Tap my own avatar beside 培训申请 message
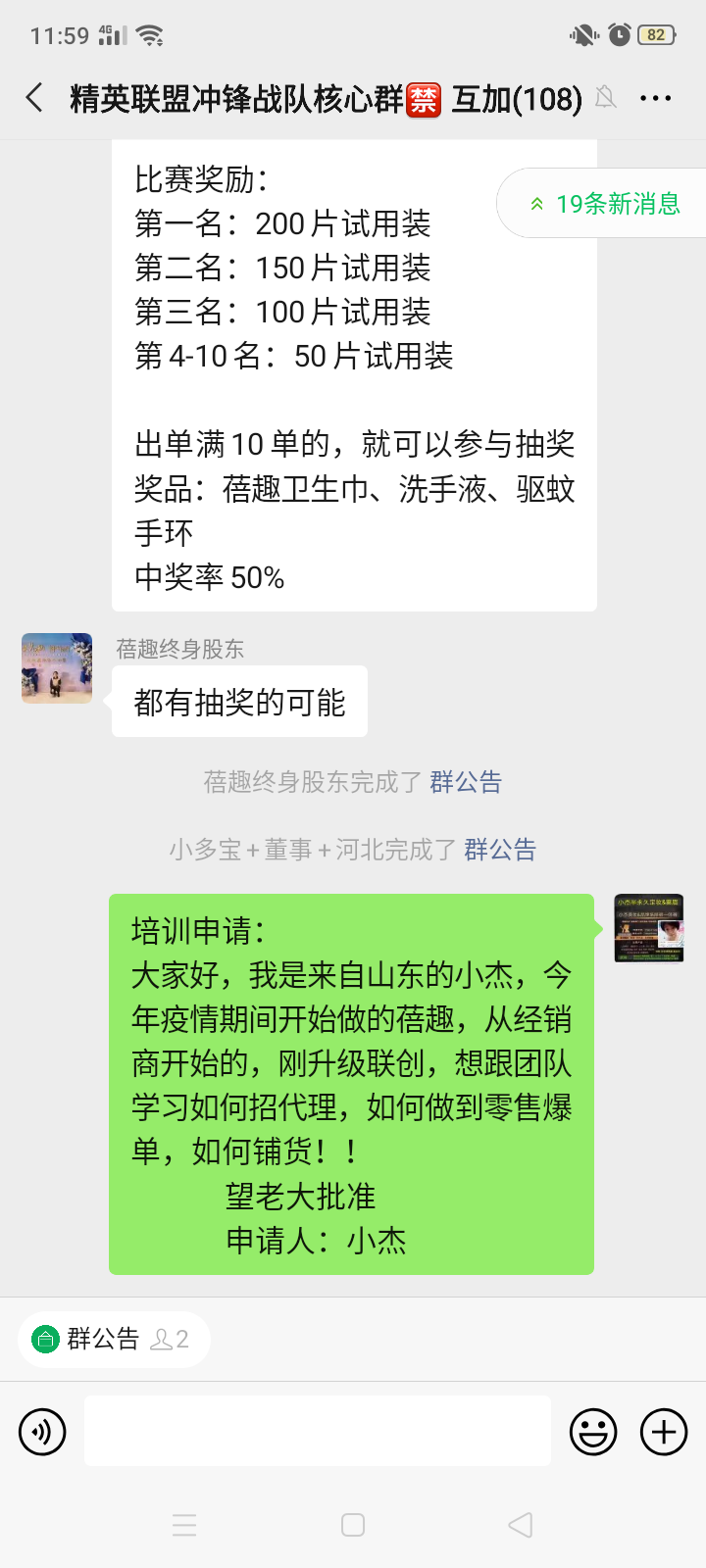This screenshot has width=706, height=1568. coord(649,929)
